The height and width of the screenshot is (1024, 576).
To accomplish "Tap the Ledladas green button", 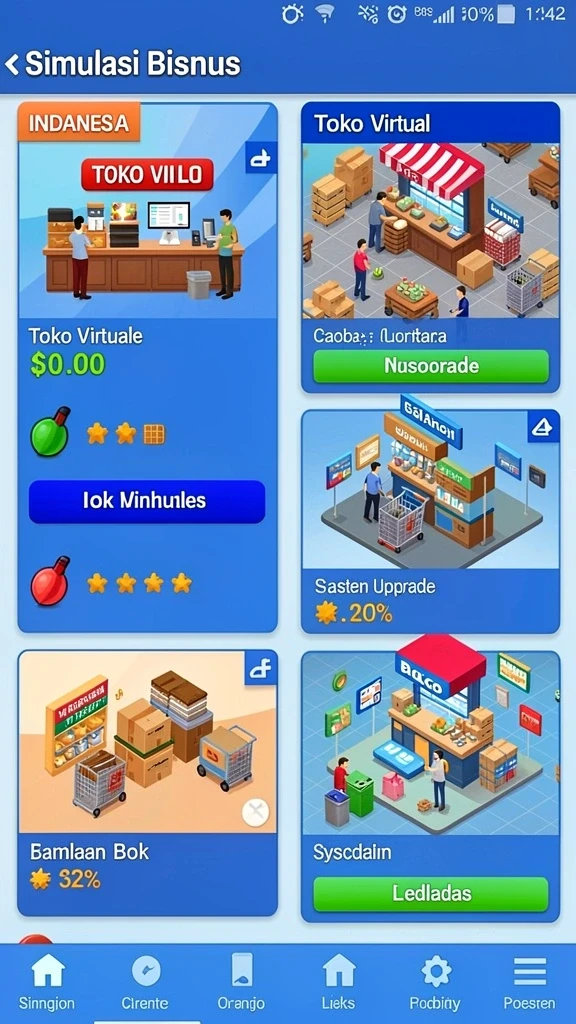I will pos(431,894).
